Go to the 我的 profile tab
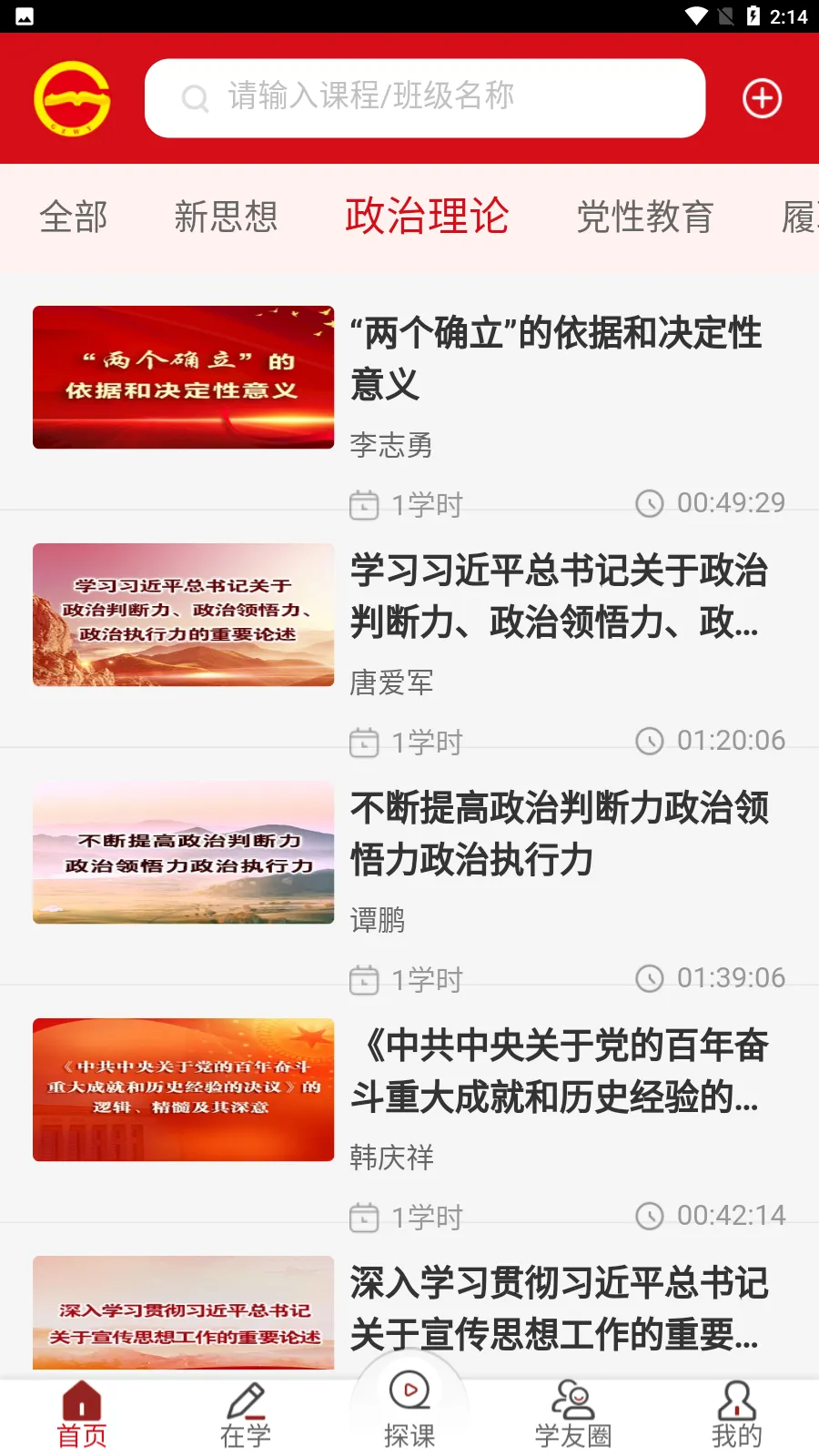819x1456 pixels. tap(737, 1416)
